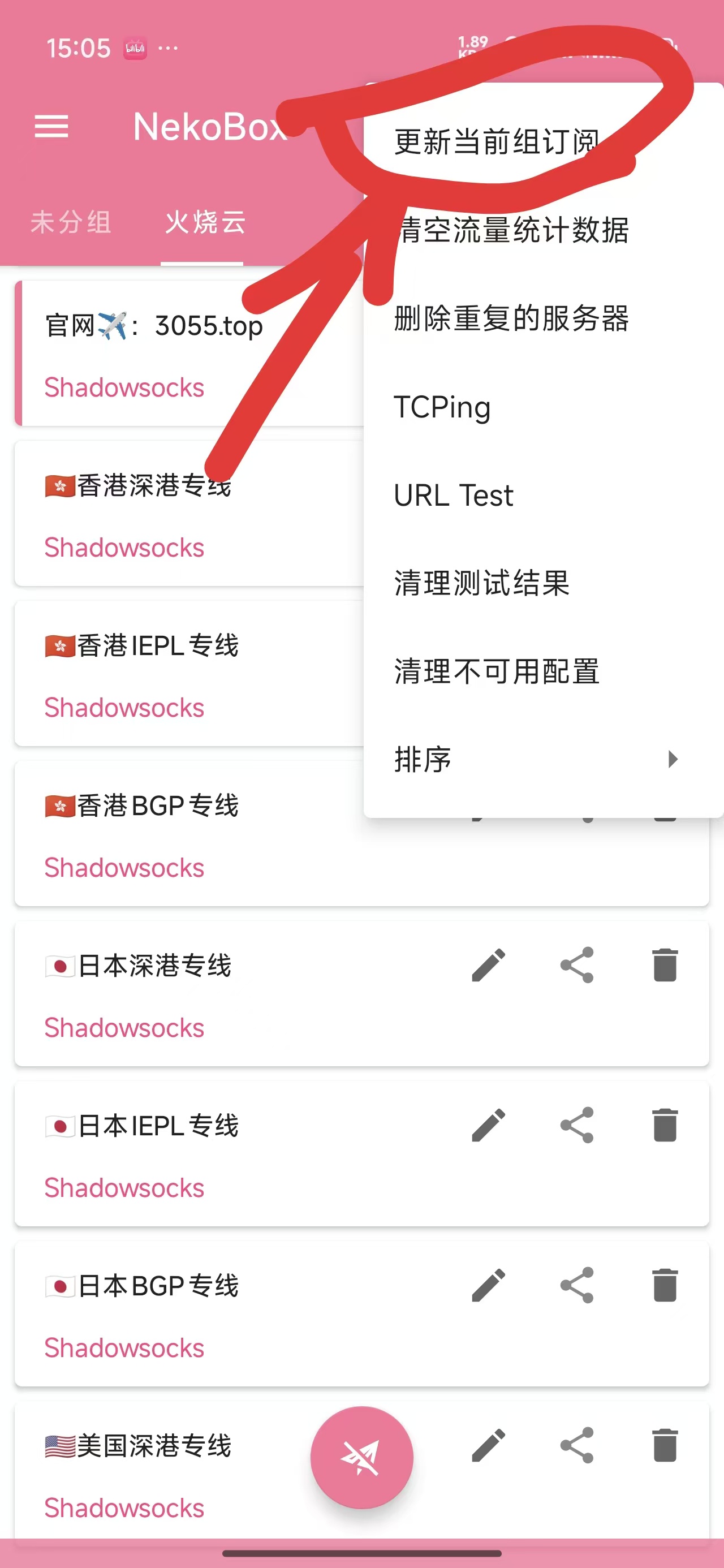
Task: Delete the 日本BGP专线 server
Action: [665, 1285]
